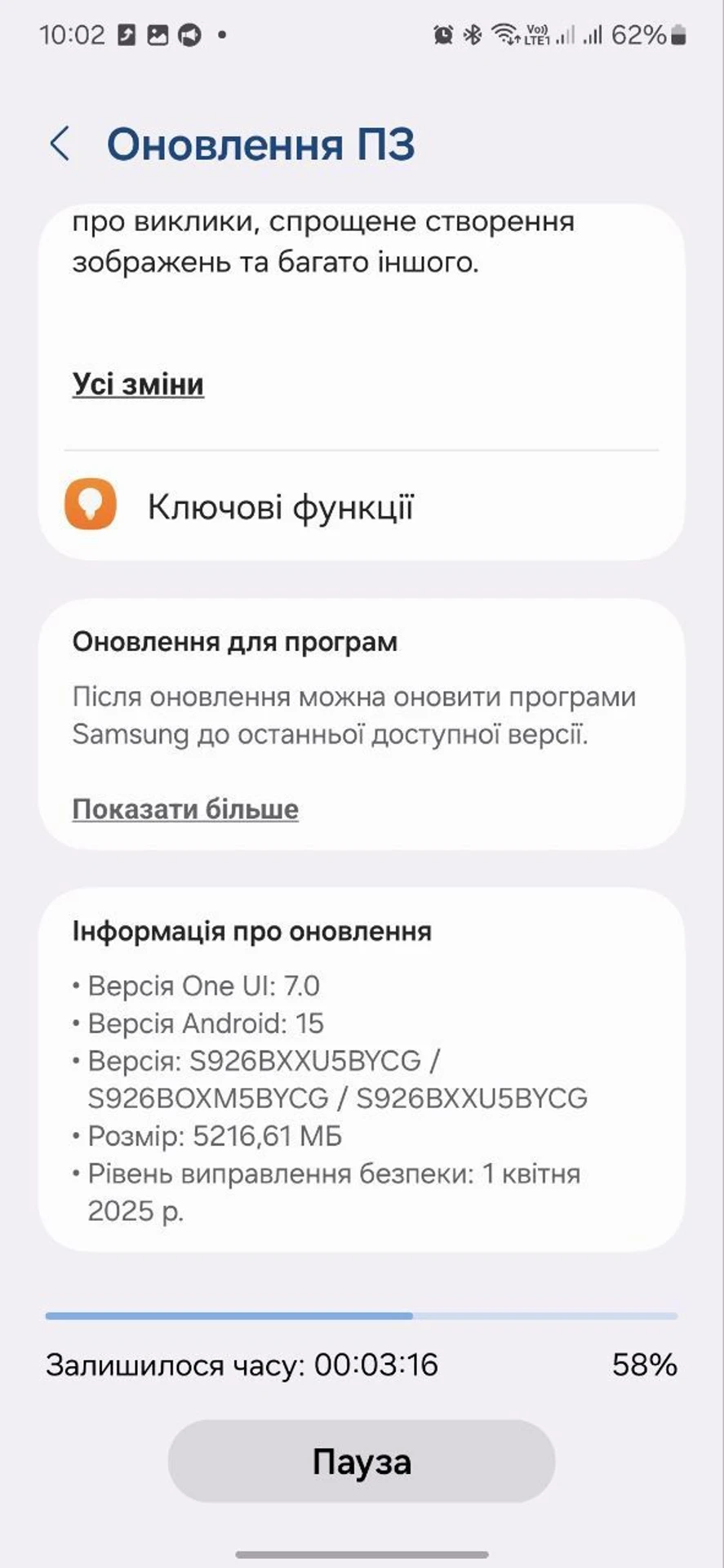
Task: Tap Показати більше under program updates
Action: click(185, 808)
